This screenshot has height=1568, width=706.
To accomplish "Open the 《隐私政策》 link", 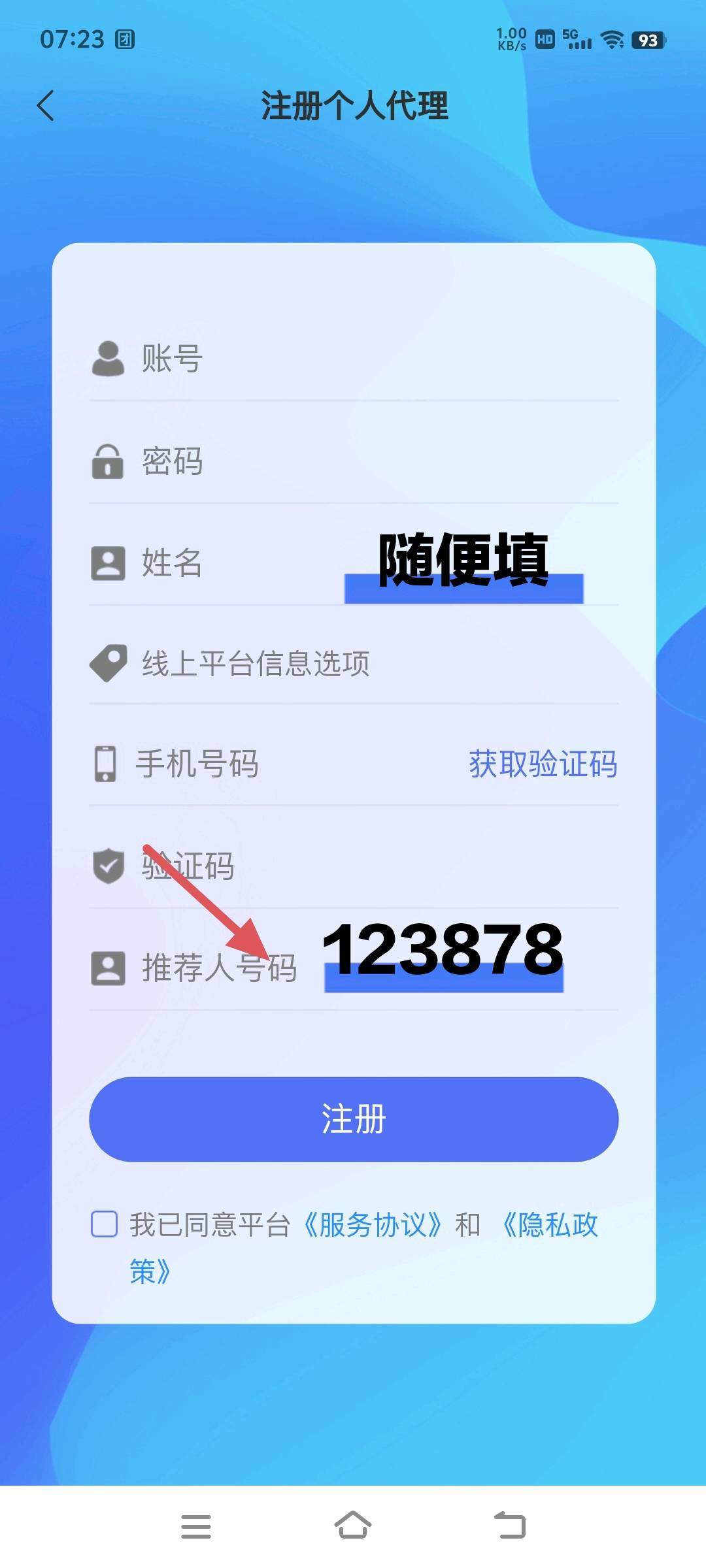I will pos(549,1225).
